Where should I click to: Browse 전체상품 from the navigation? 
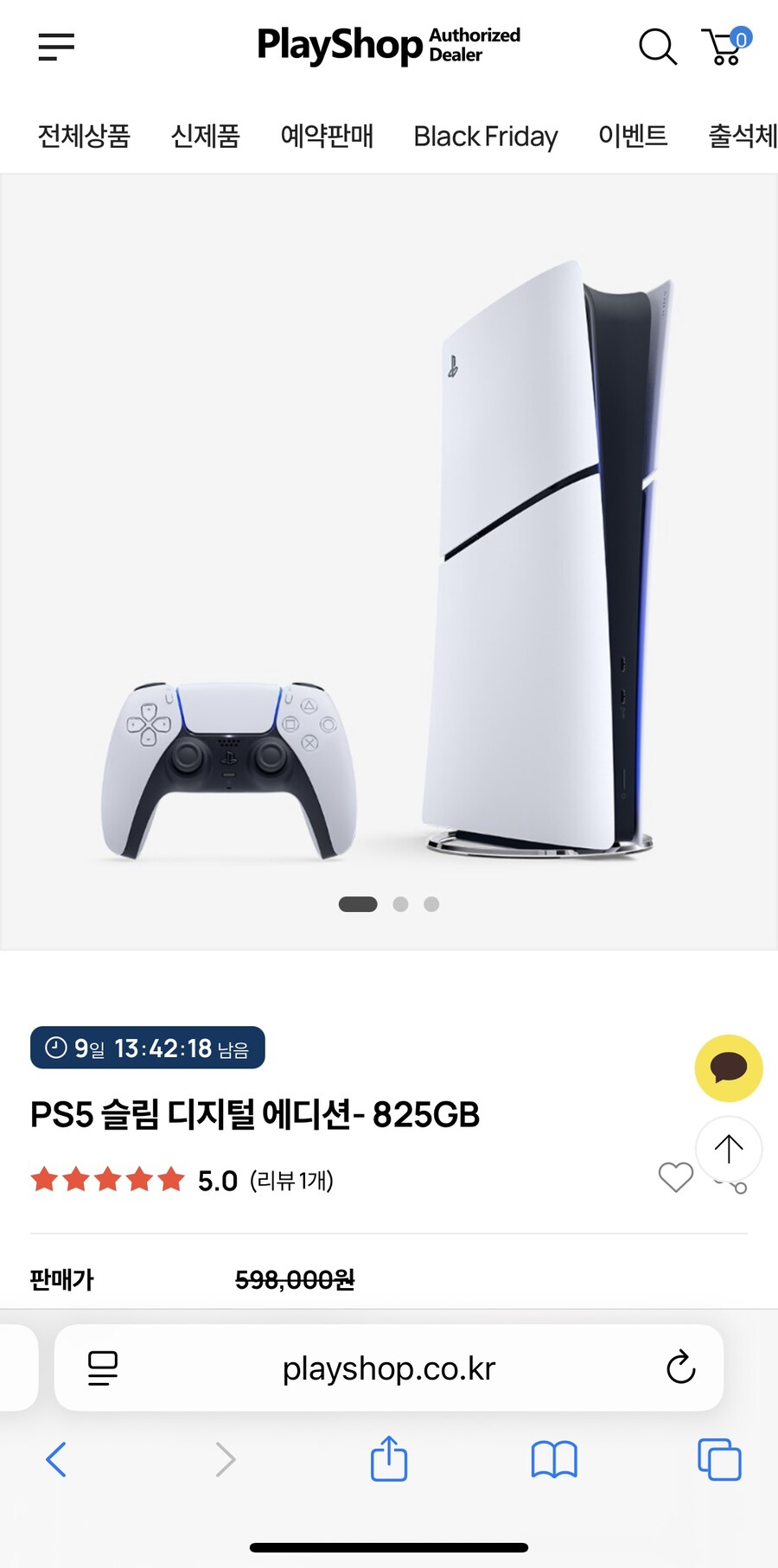coord(83,137)
